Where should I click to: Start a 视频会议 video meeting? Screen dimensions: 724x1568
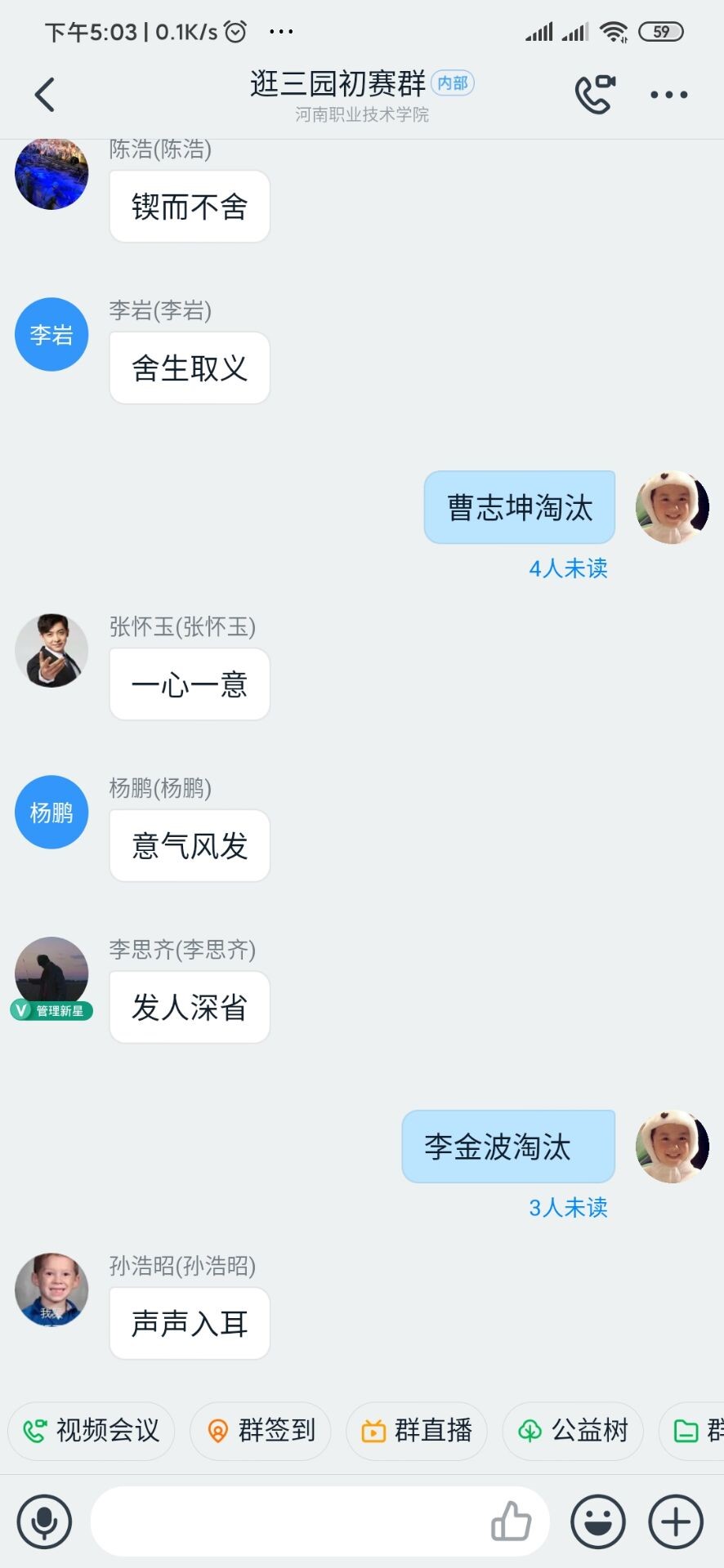pos(92,1431)
